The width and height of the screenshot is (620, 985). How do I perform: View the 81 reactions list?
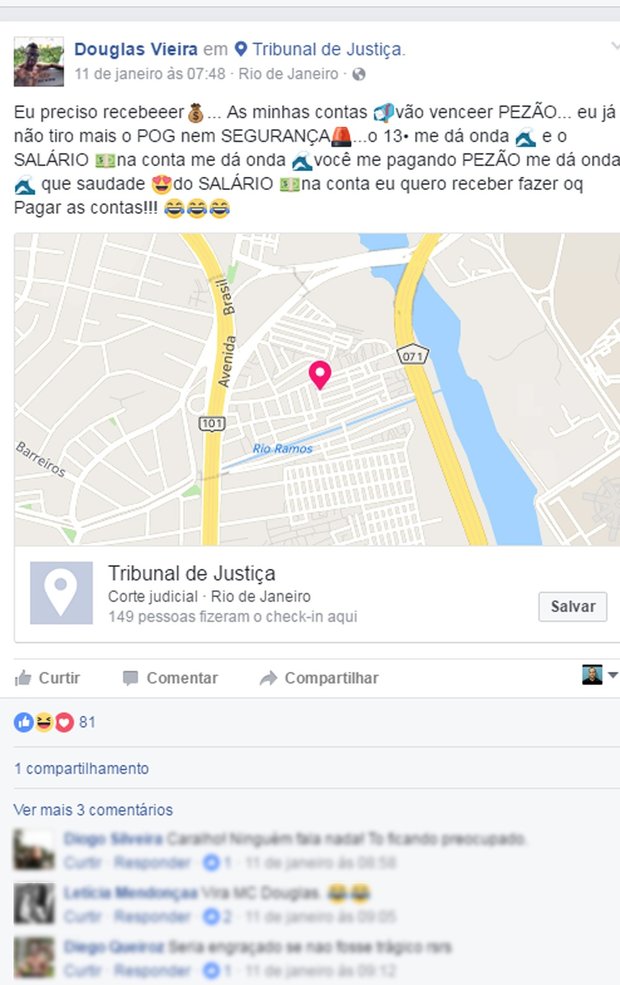pos(87,722)
